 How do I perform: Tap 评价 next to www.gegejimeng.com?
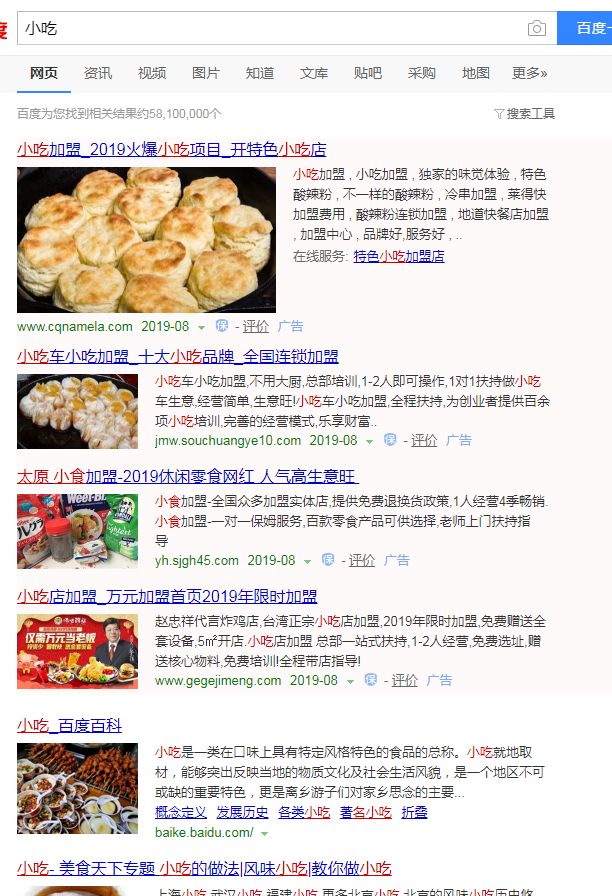[x=404, y=680]
